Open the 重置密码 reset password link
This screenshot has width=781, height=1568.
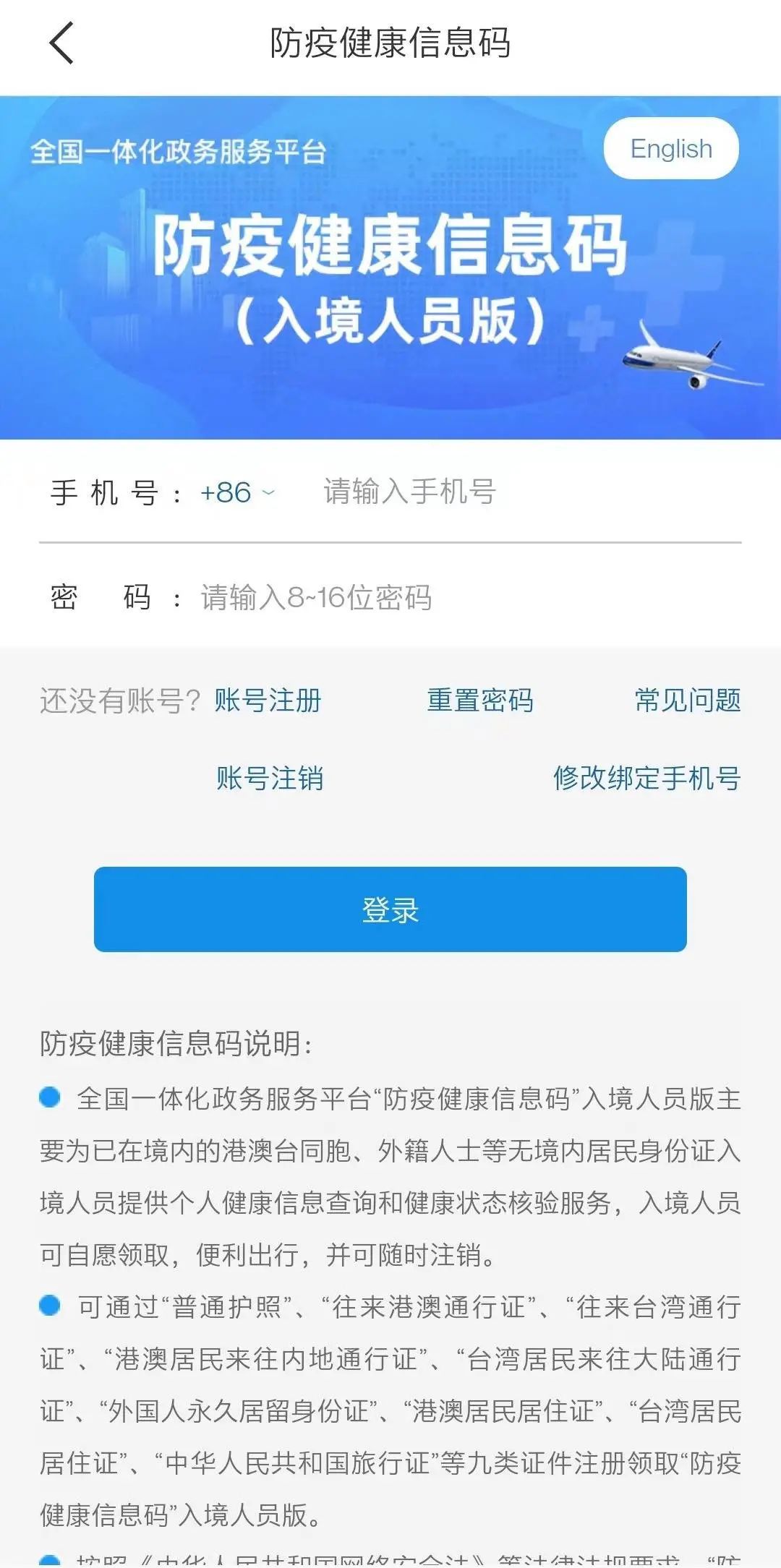point(480,701)
